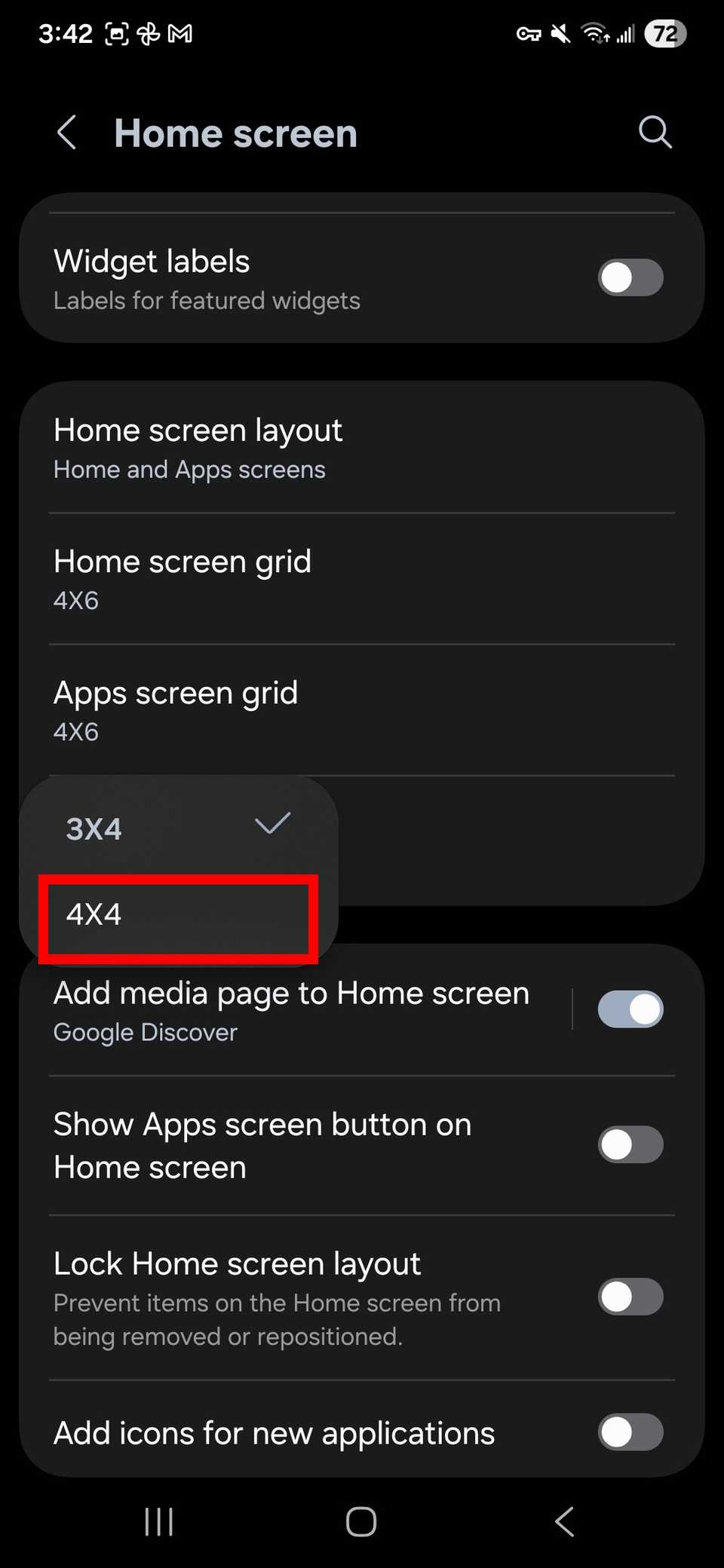The height and width of the screenshot is (1568, 724).
Task: Open search in Home screen settings
Action: click(x=654, y=133)
